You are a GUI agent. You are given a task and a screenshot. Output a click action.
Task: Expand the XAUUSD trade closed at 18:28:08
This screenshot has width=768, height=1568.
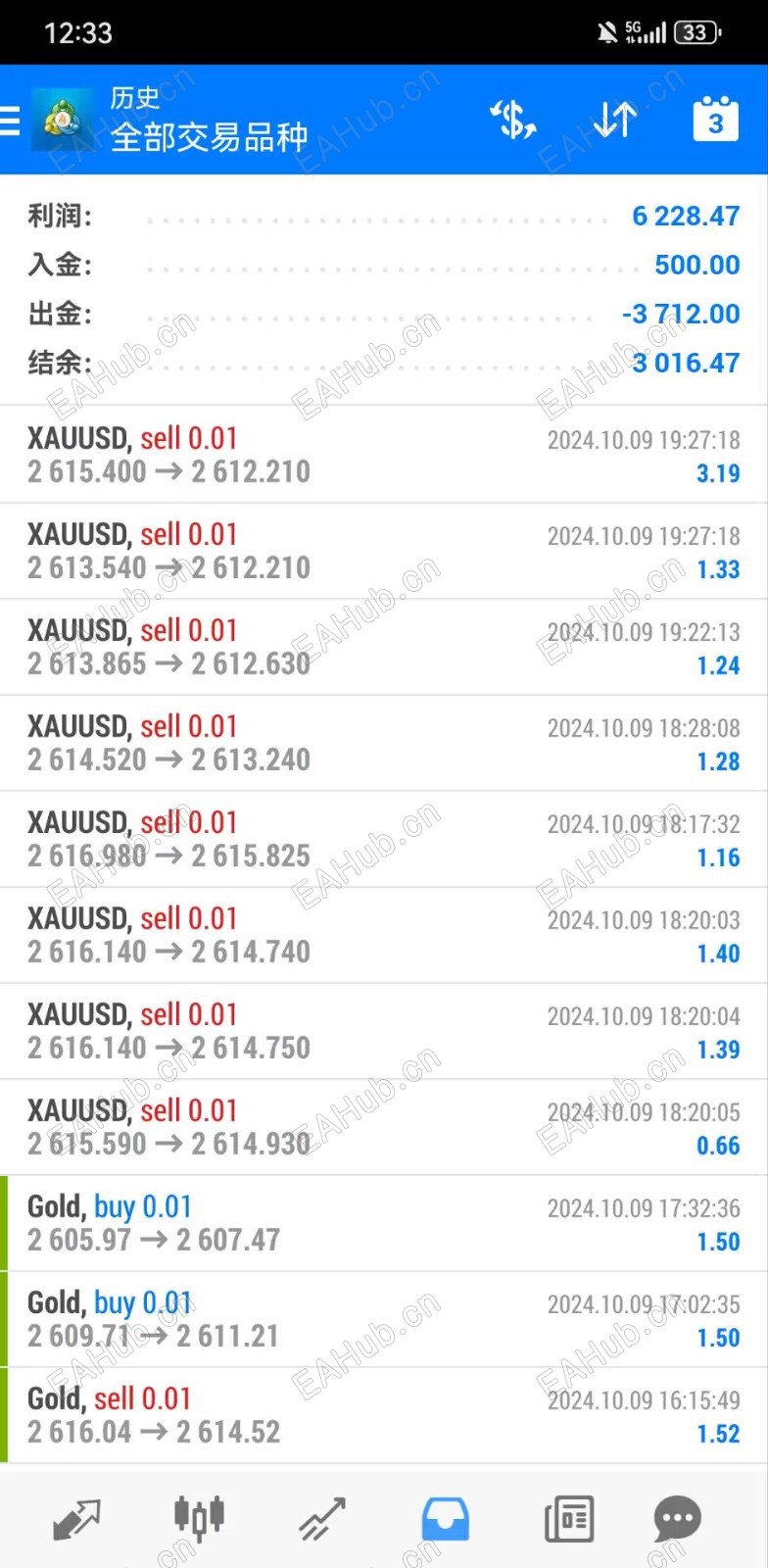pyautogui.click(x=384, y=743)
